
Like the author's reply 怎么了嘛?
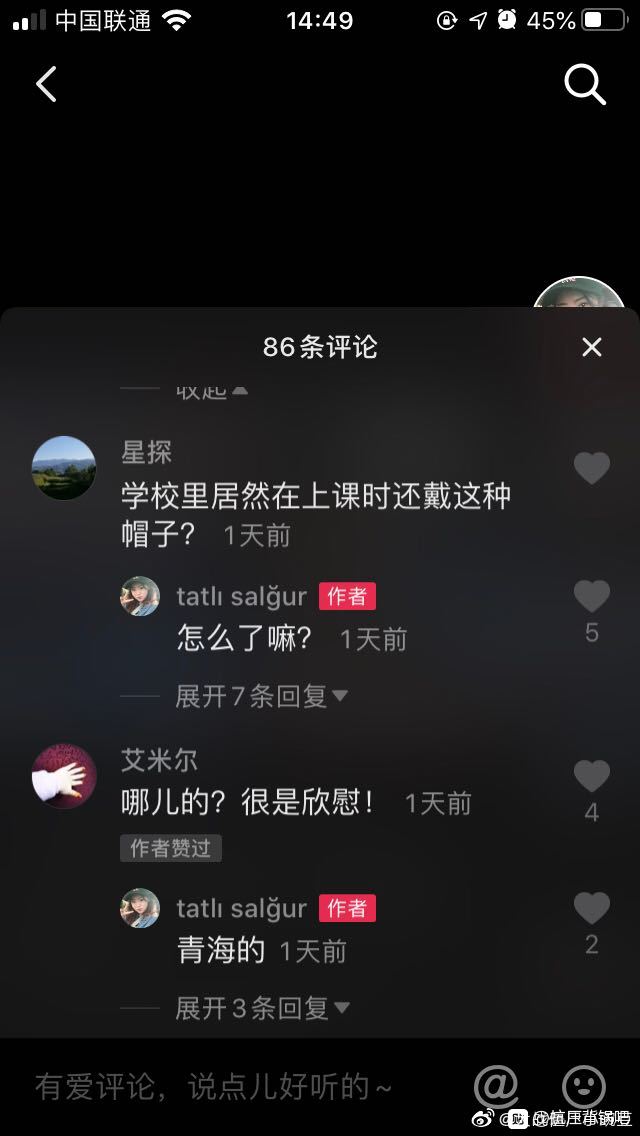[592, 597]
